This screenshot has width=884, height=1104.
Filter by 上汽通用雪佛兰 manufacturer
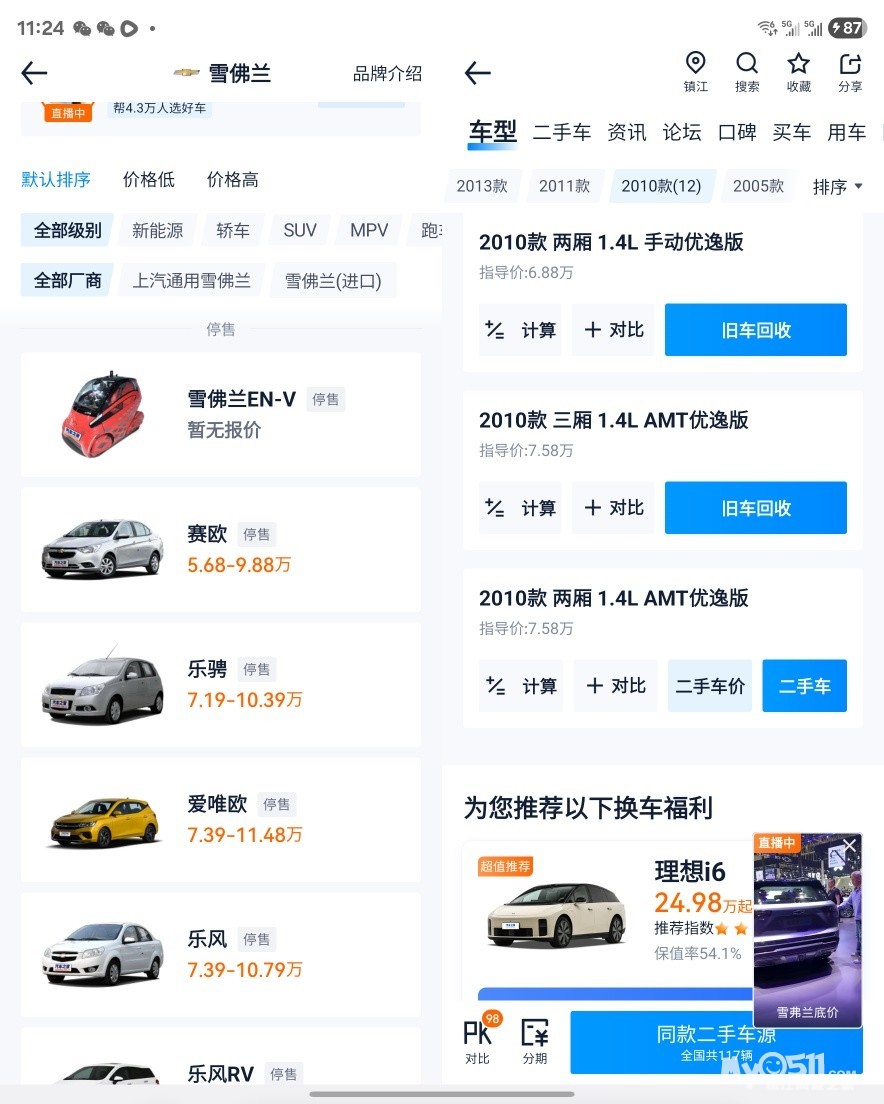(x=191, y=281)
